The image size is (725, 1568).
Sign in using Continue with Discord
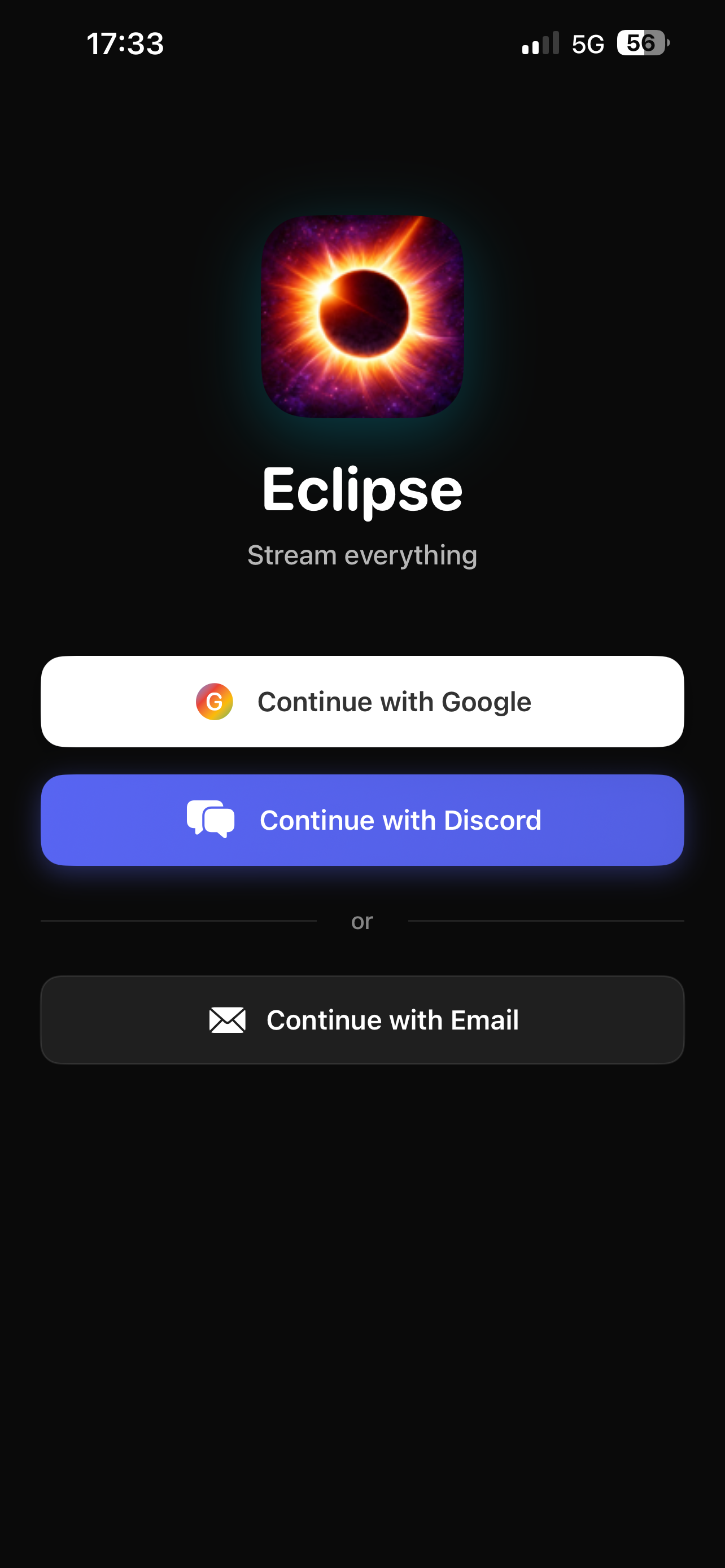[x=362, y=820]
